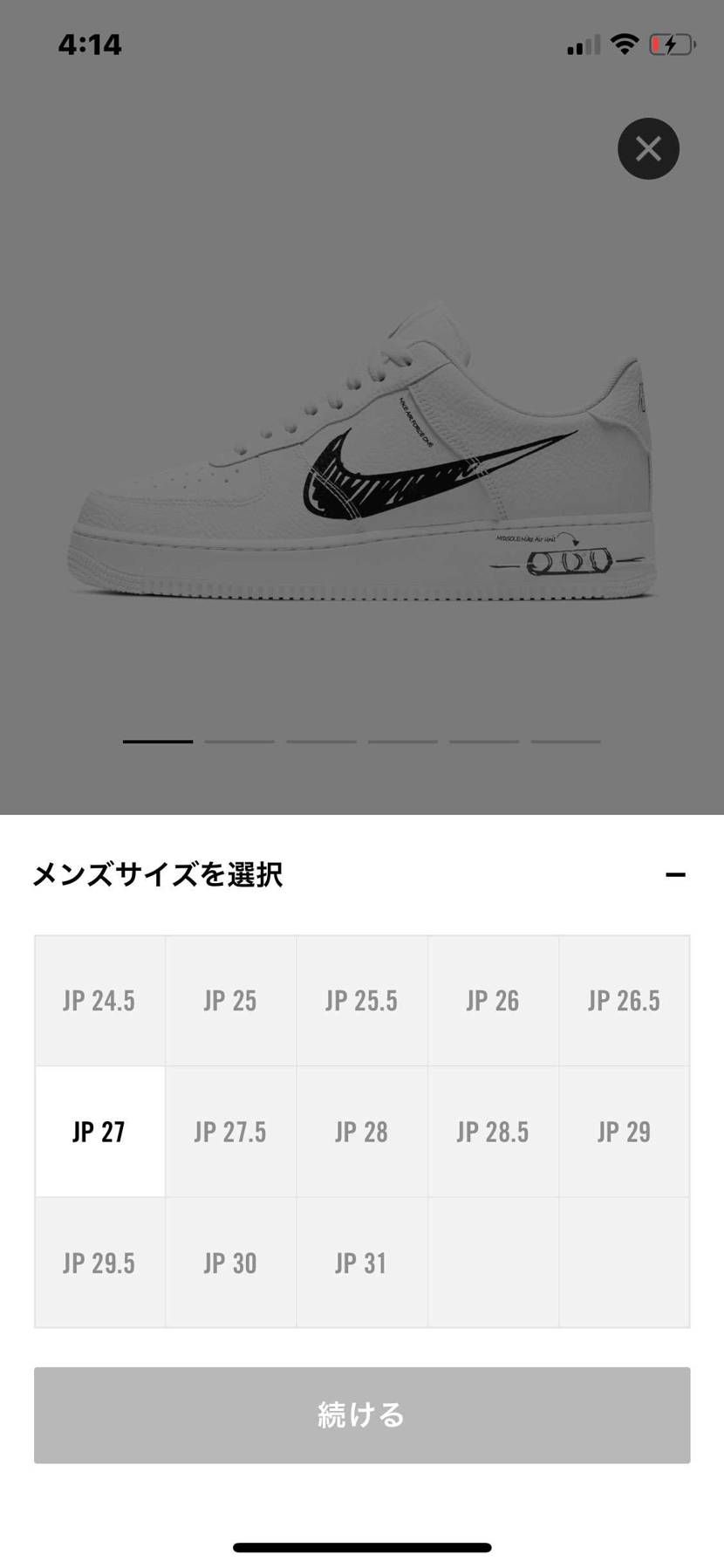Open the shoe product image
This screenshot has width=724, height=1568.
(361, 462)
